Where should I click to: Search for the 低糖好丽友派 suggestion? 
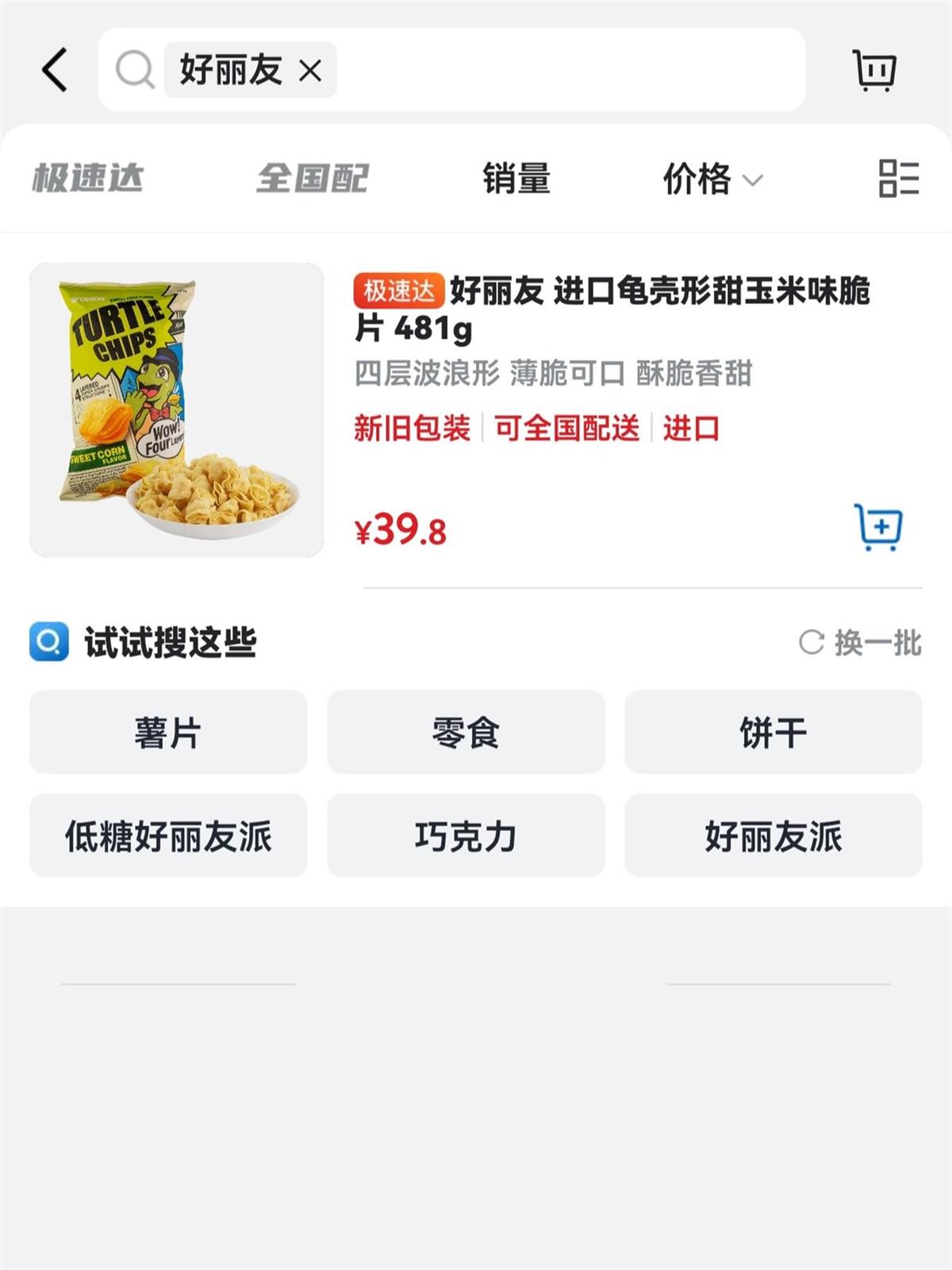168,836
